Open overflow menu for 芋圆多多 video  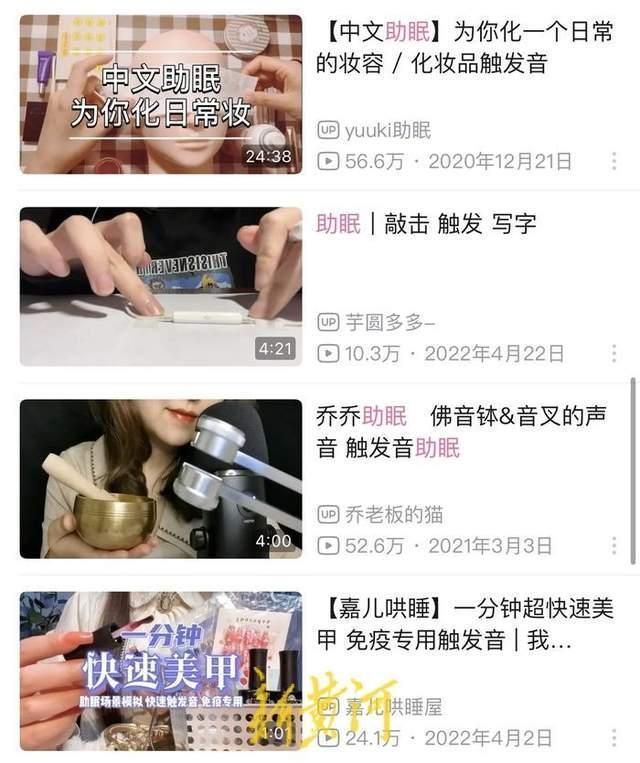614,353
